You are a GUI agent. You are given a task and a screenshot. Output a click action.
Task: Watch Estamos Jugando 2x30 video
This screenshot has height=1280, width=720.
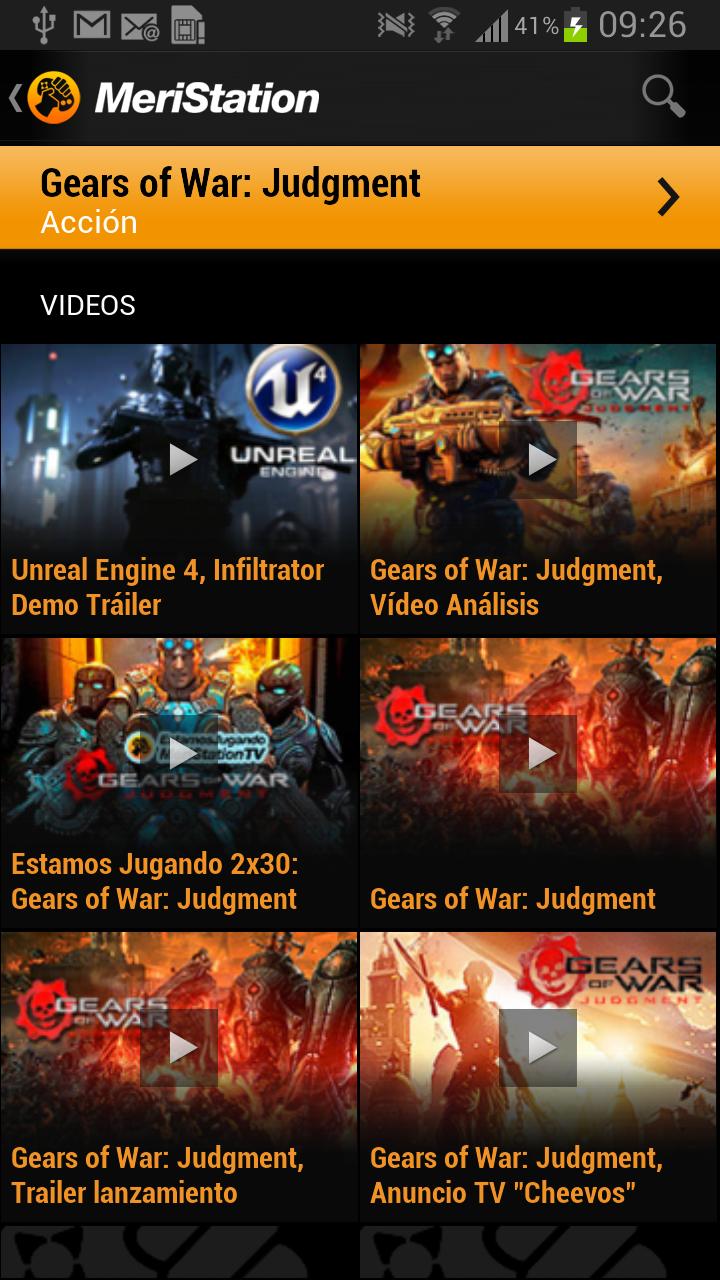(x=180, y=754)
